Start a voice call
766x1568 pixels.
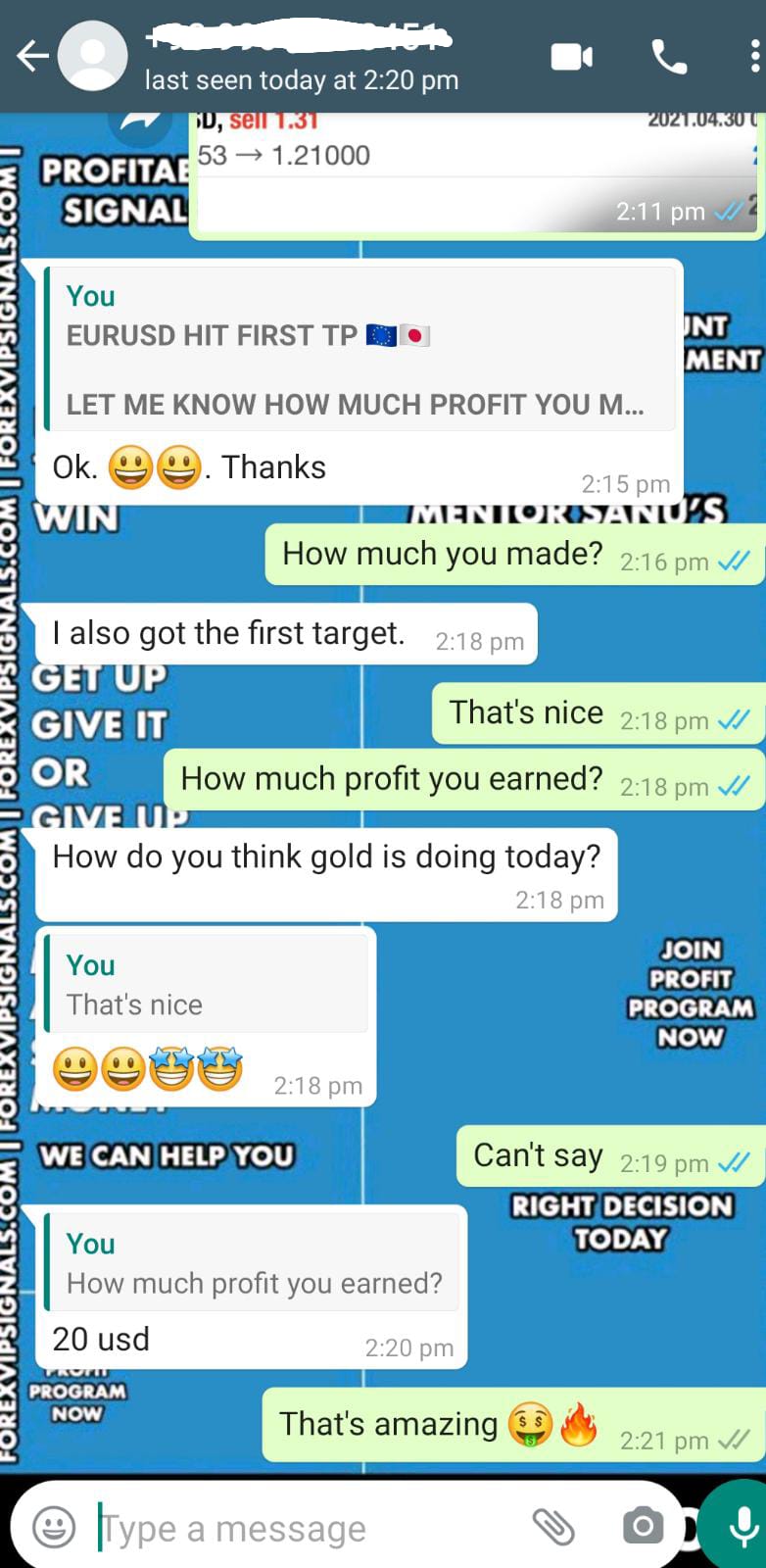click(x=669, y=58)
